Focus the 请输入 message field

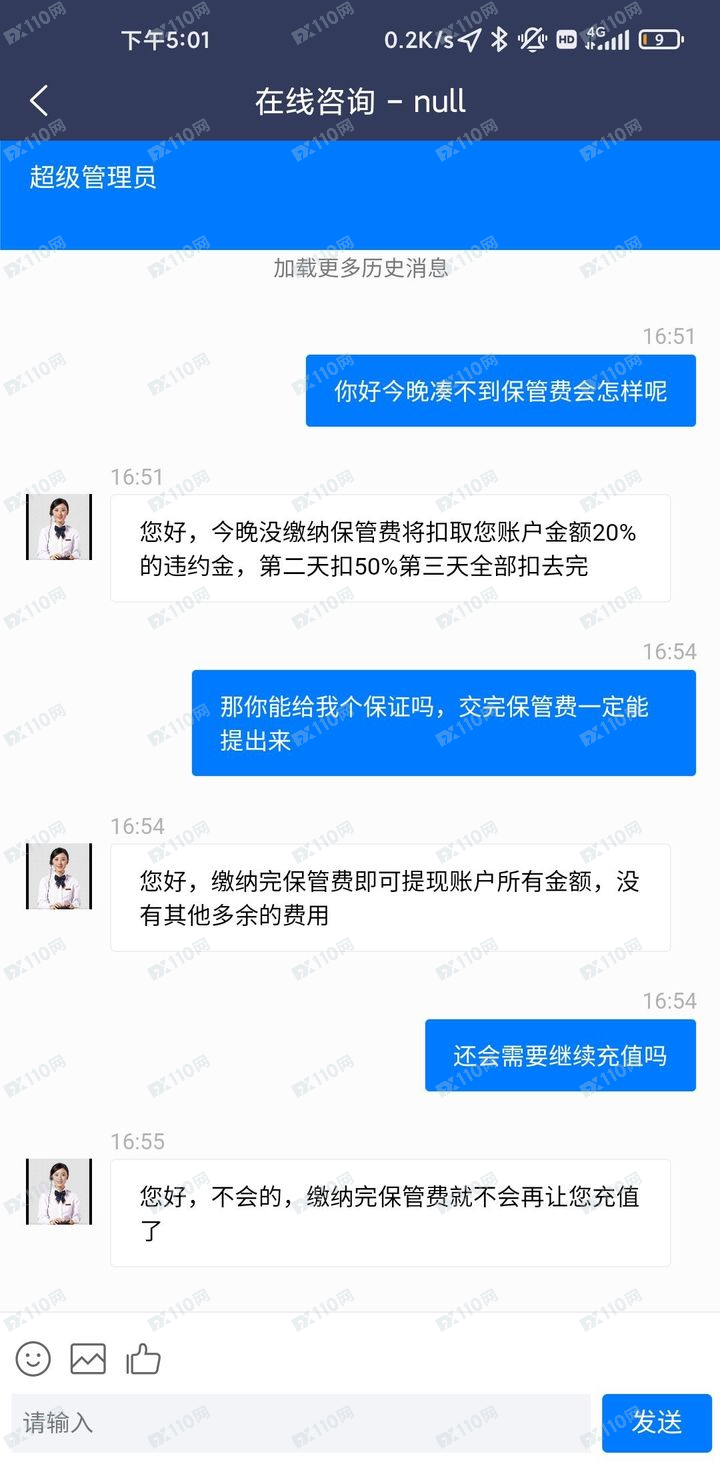tap(300, 1422)
